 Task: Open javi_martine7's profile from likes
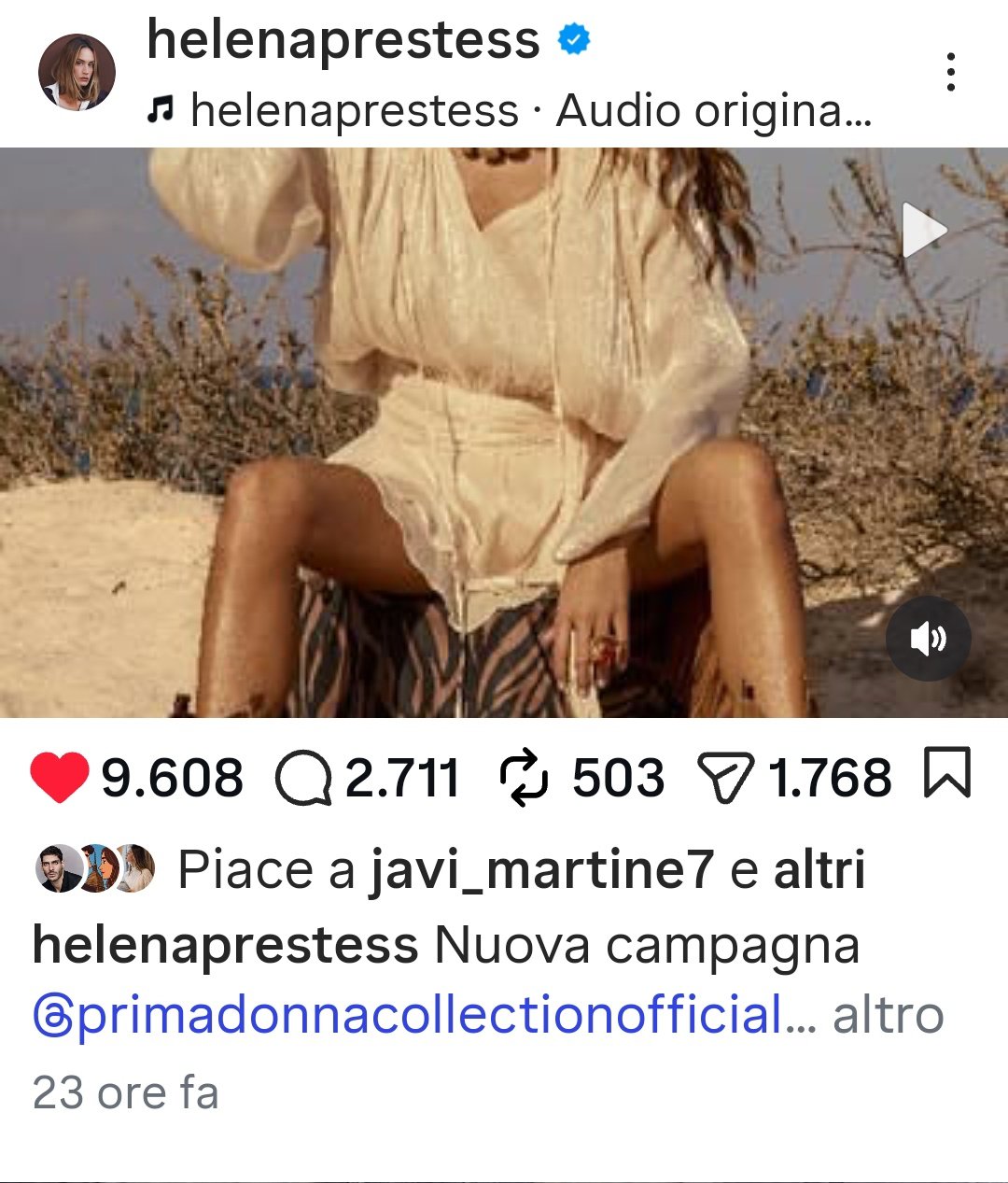coord(541,870)
